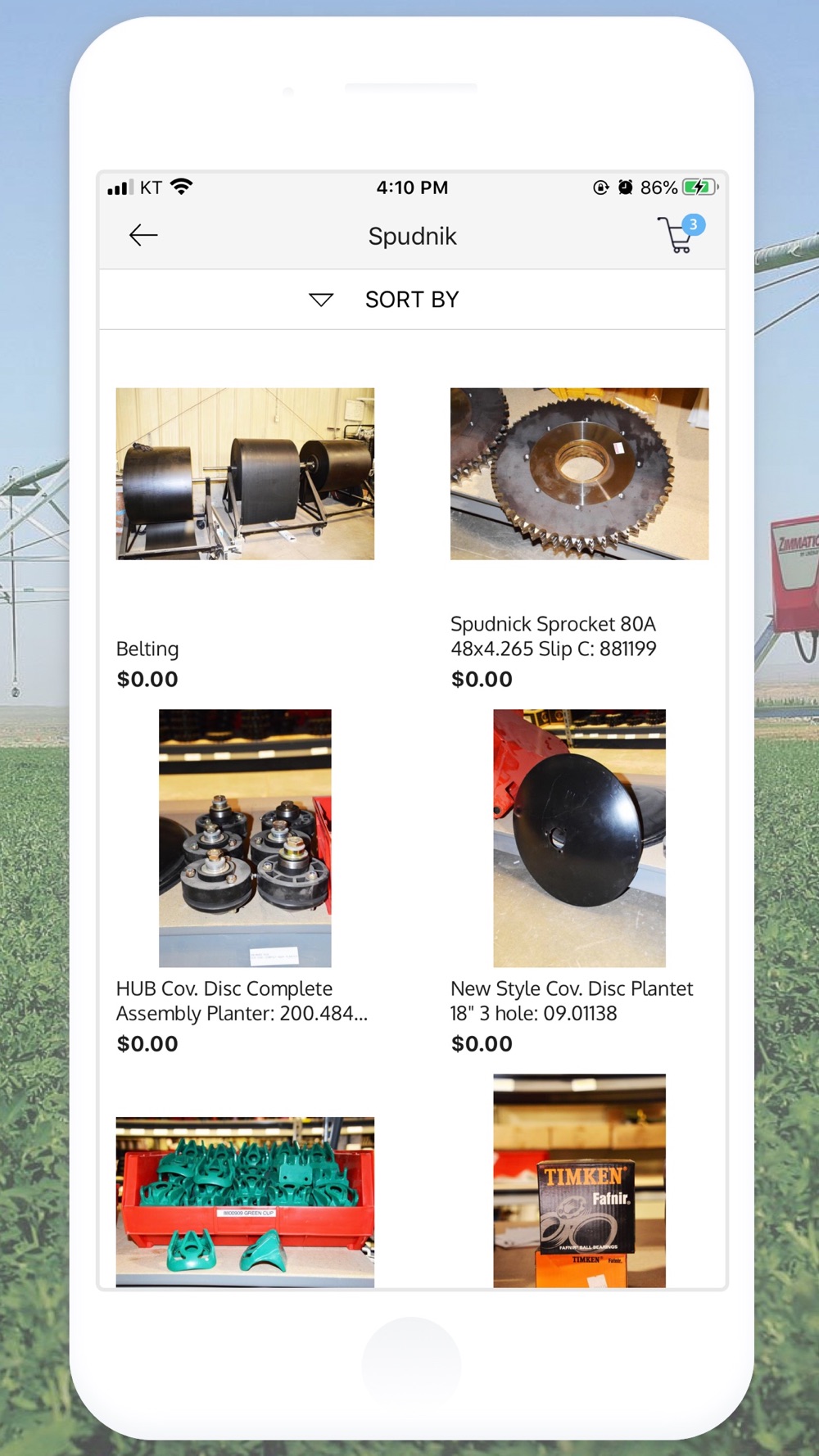Image resolution: width=819 pixels, height=1456 pixels.
Task: Open the green cup product tile
Action: (245, 1201)
